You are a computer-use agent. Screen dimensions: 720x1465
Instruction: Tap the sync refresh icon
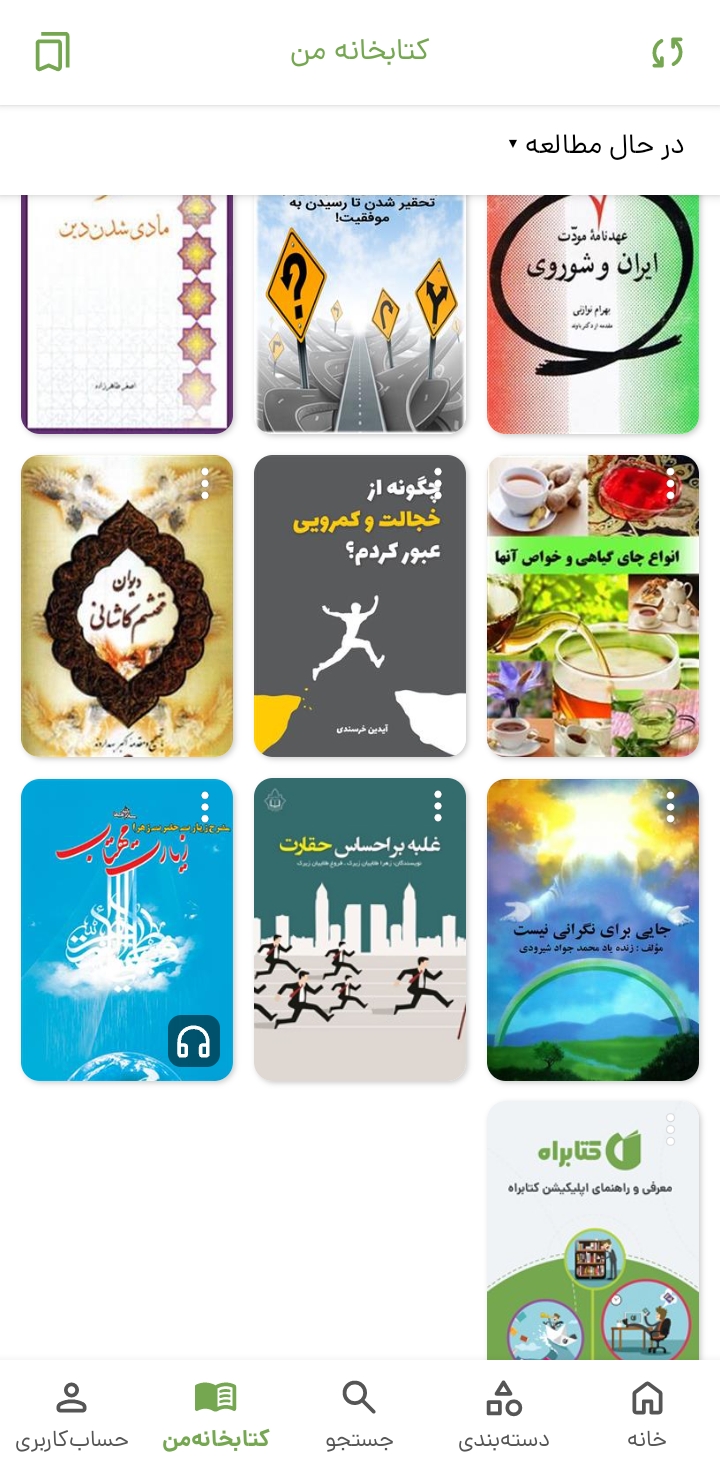(667, 52)
